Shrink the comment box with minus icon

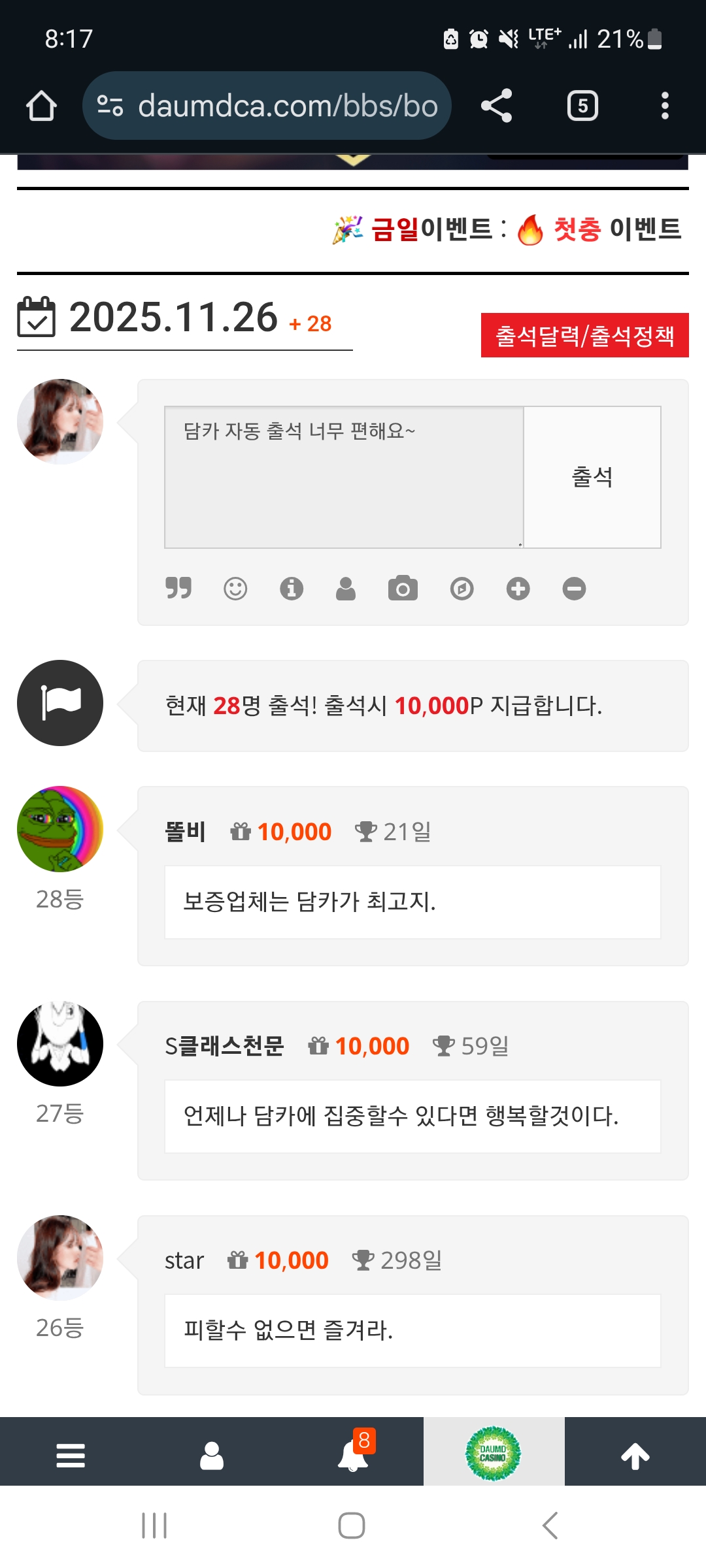click(574, 589)
